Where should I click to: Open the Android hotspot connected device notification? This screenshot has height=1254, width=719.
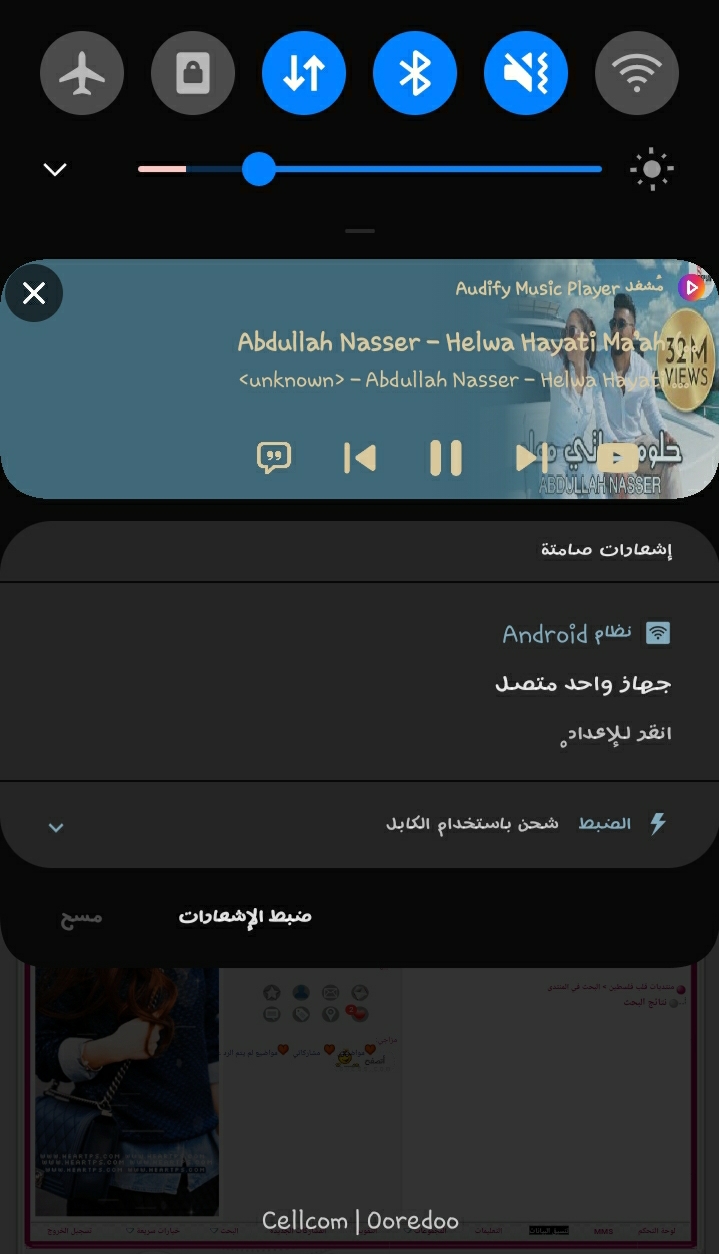(585, 684)
